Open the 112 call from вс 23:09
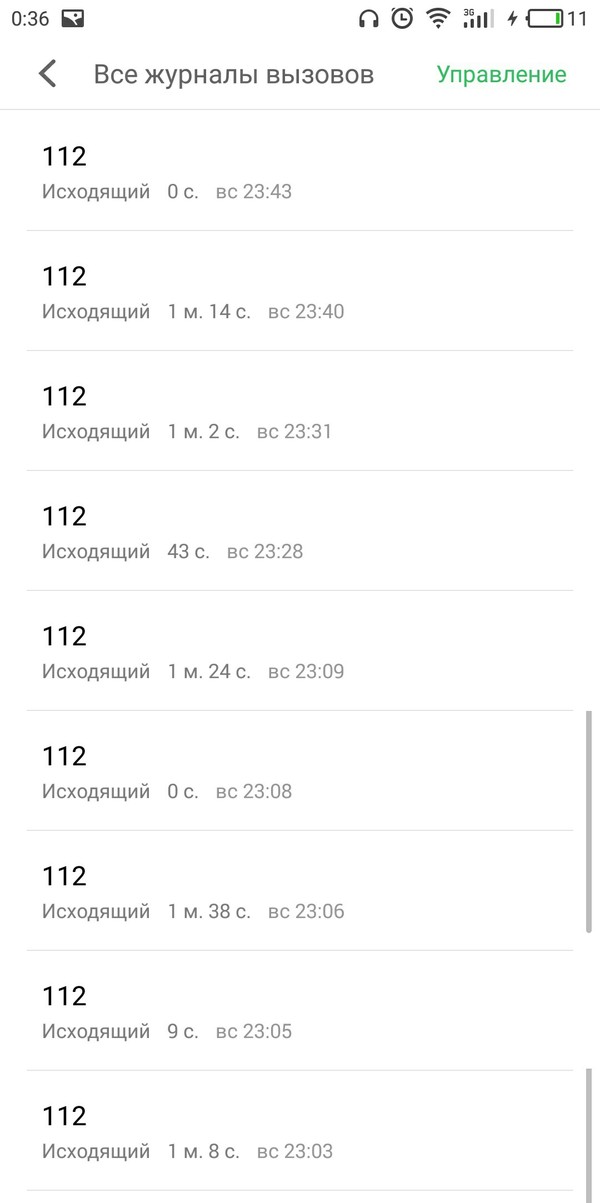Image resolution: width=600 pixels, height=1203 pixels. (x=300, y=652)
